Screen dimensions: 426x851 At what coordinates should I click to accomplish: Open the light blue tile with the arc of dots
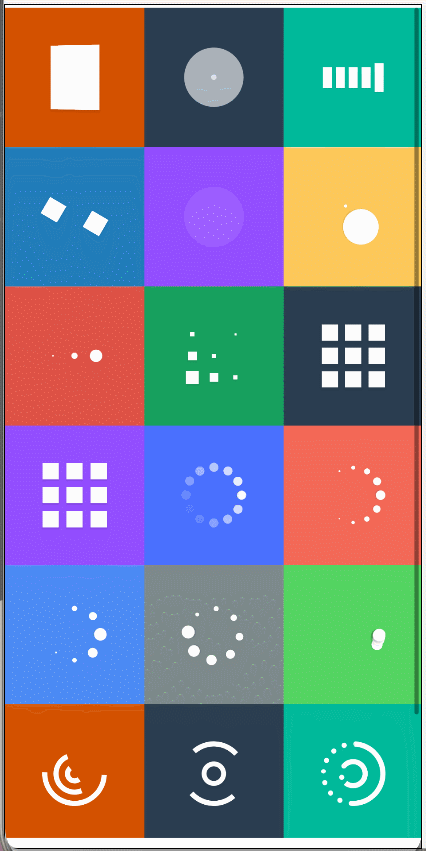74,635
